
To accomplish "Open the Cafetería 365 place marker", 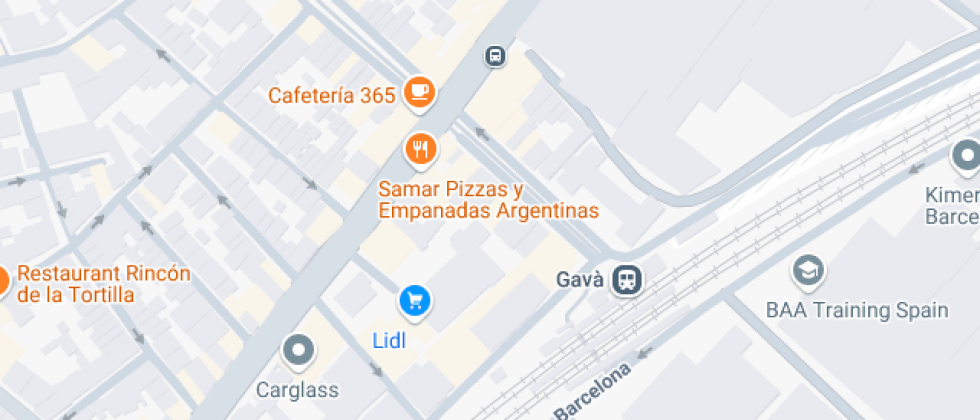I will pos(419,94).
